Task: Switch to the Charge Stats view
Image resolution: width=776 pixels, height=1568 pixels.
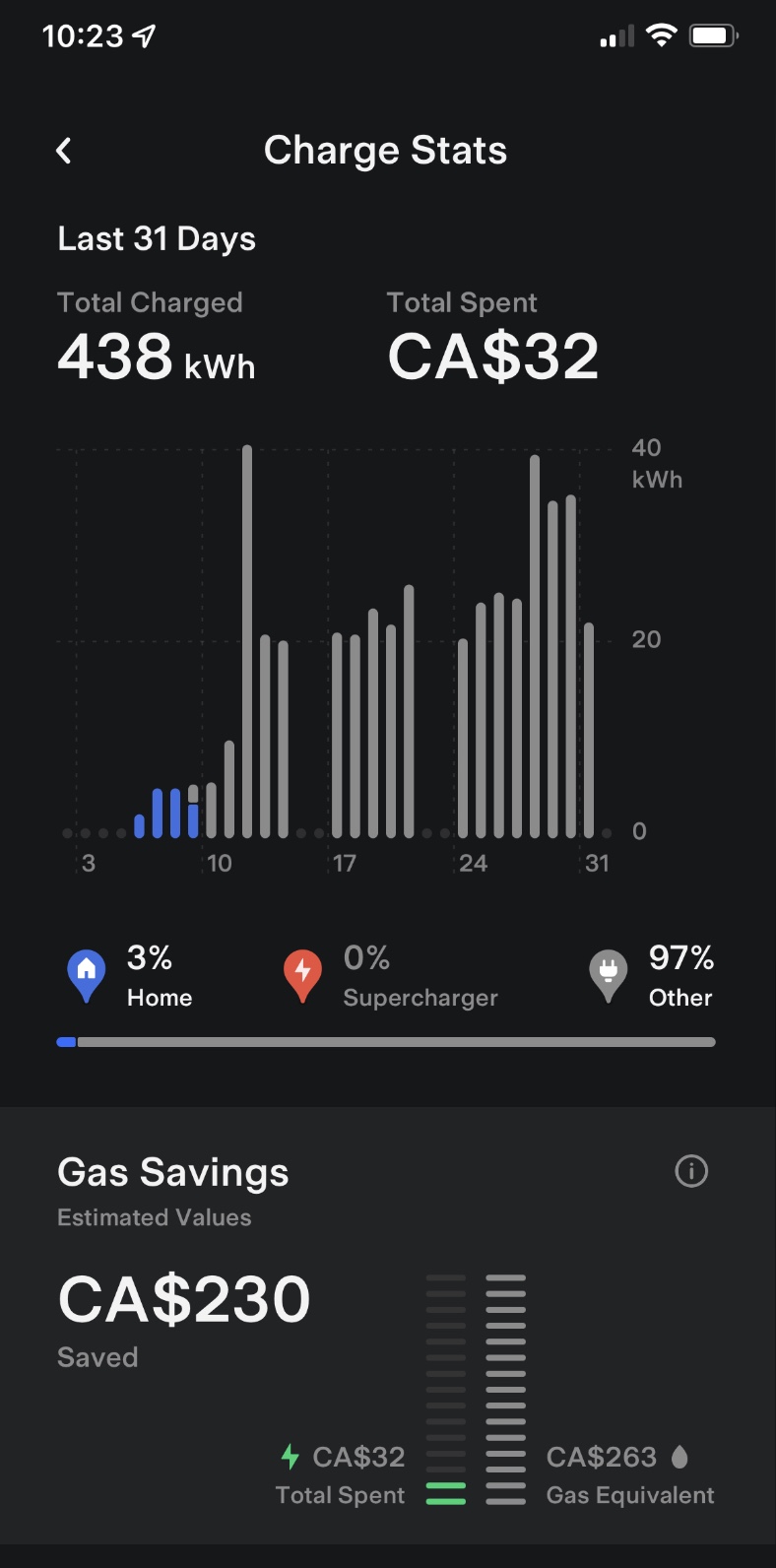Action: (385, 150)
